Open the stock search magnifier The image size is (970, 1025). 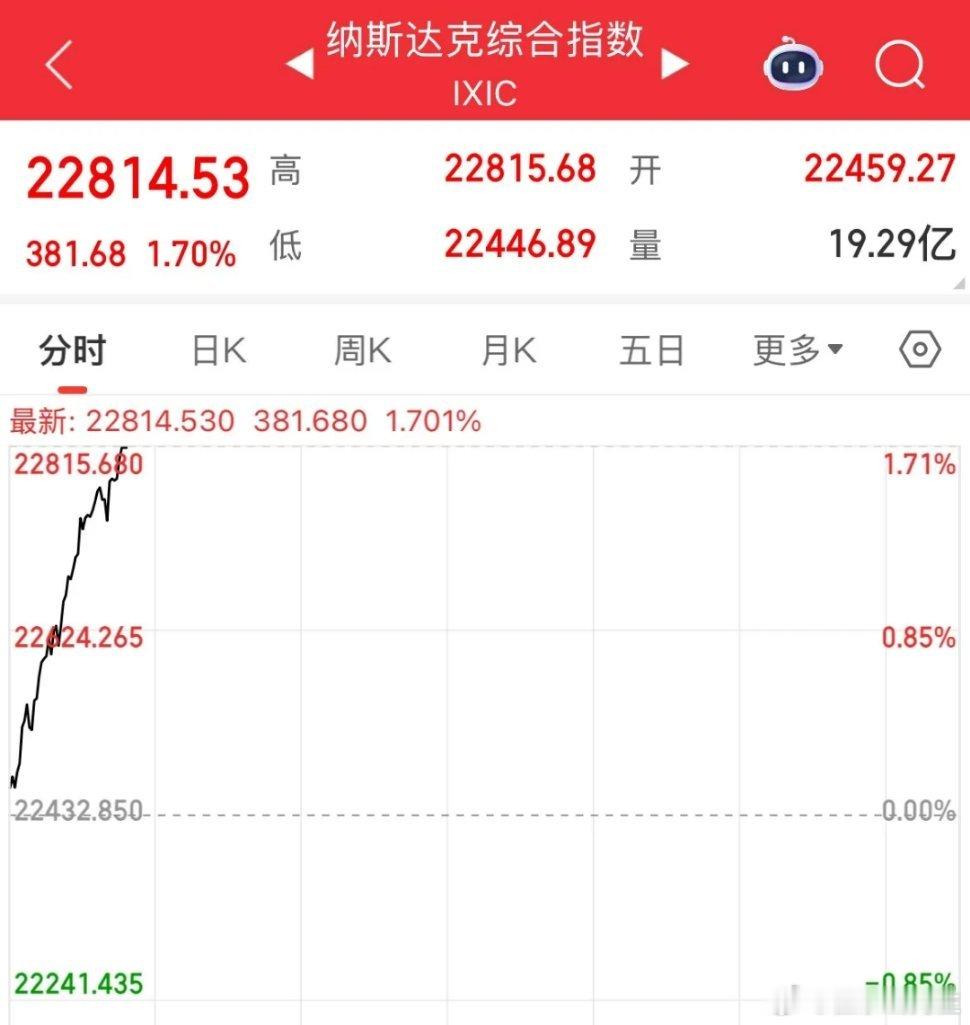point(899,65)
